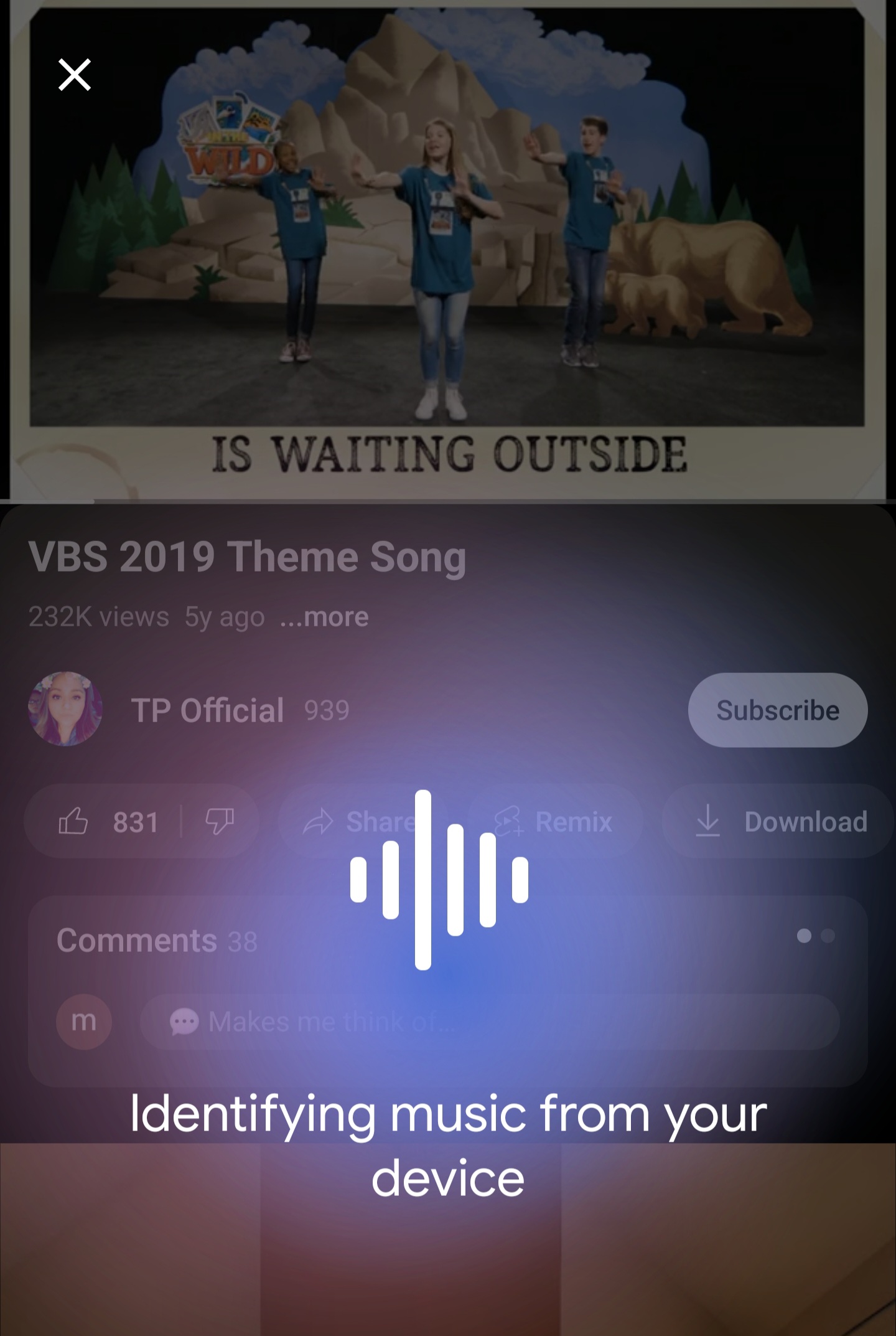Viewport: 896px width, 1336px height.
Task: Subscribe to TP Official channel
Action: point(777,710)
